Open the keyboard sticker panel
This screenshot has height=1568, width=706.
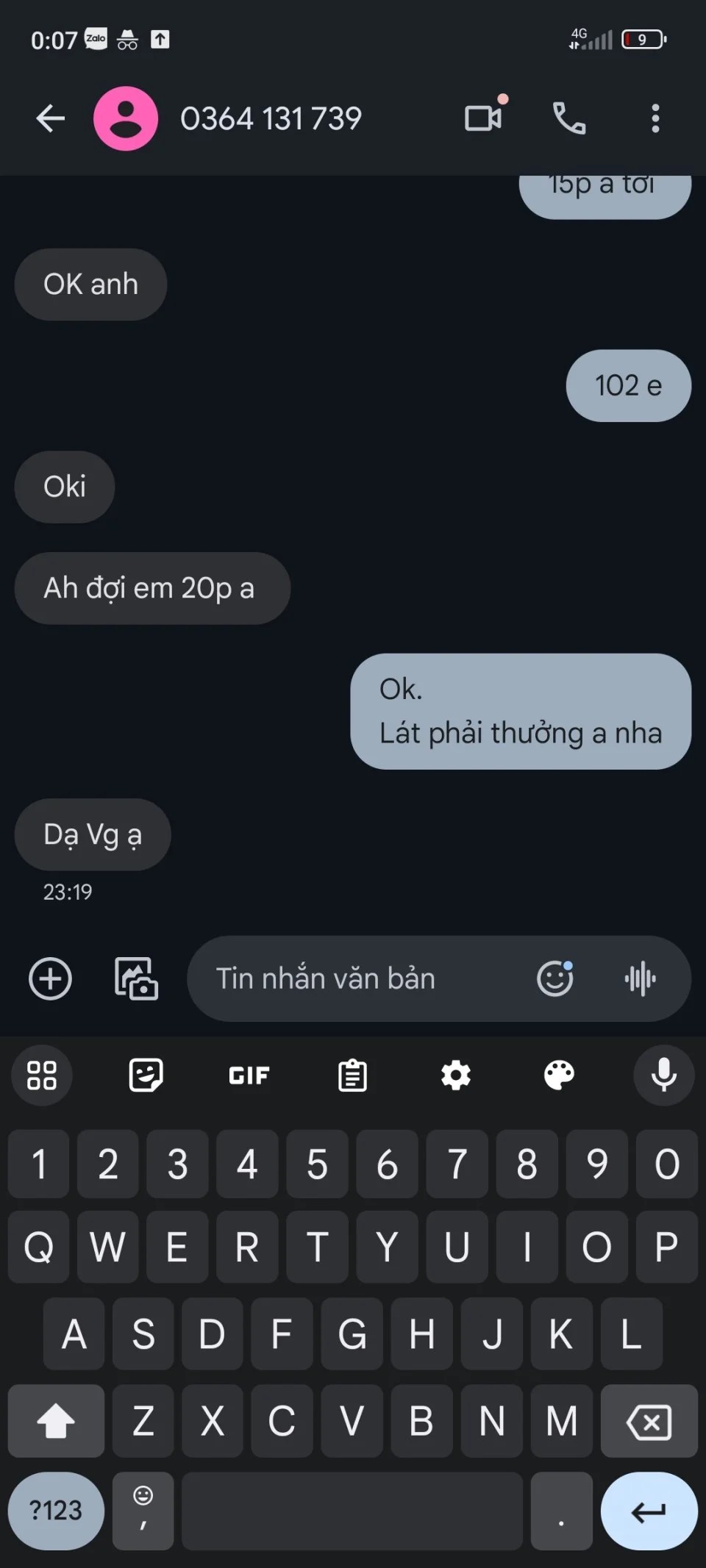(x=146, y=1076)
